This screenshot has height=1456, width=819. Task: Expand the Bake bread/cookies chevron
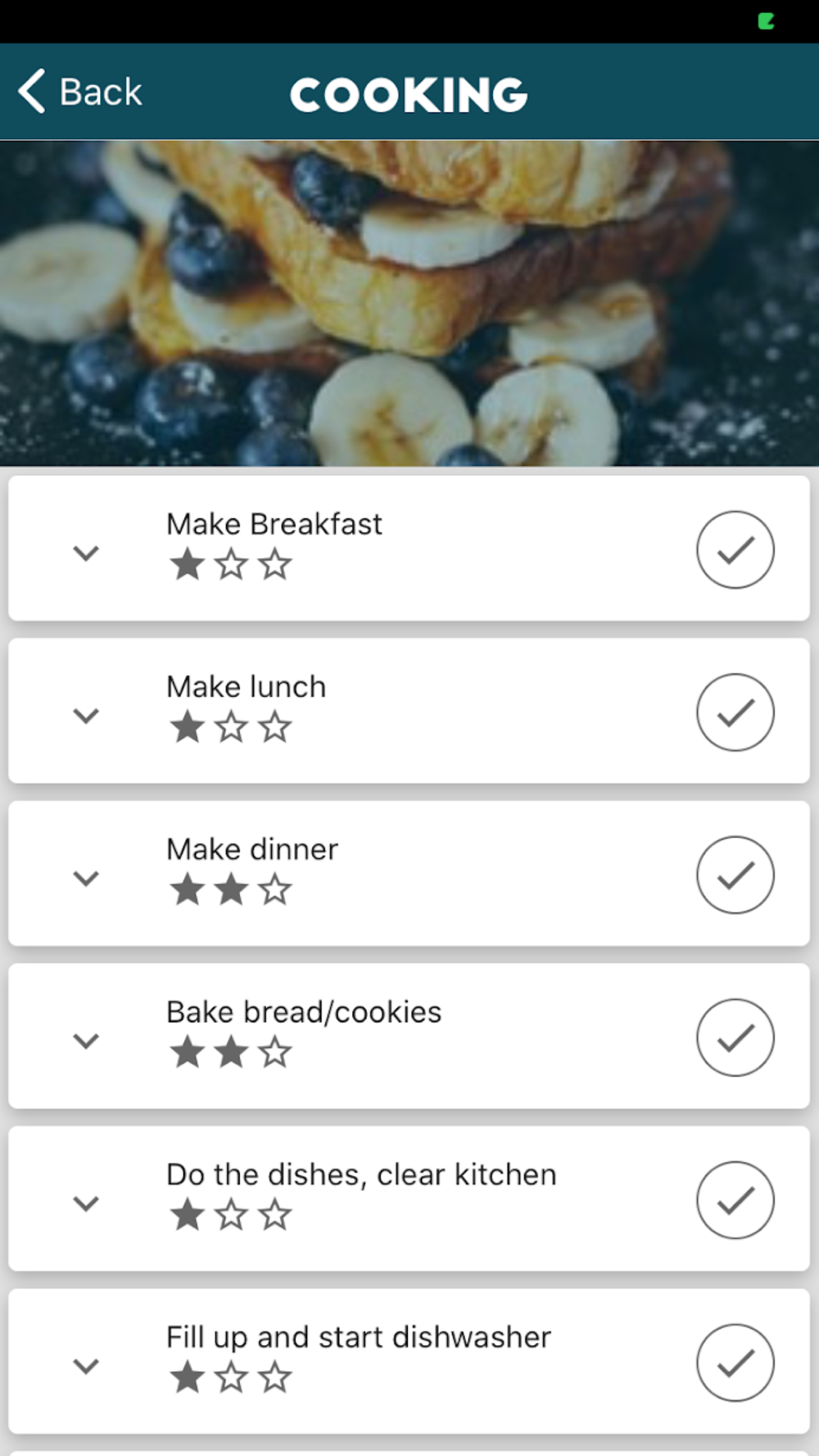coord(86,1040)
